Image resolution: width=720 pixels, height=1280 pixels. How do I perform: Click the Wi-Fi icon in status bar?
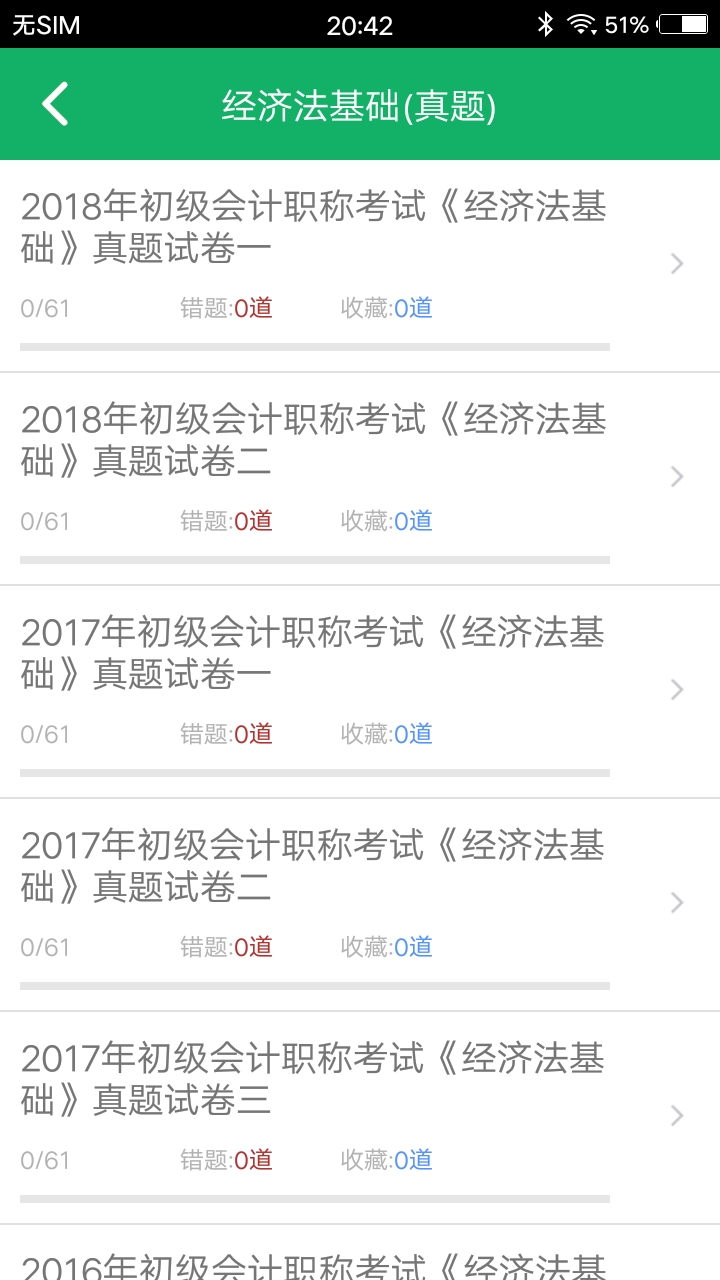[x=583, y=24]
